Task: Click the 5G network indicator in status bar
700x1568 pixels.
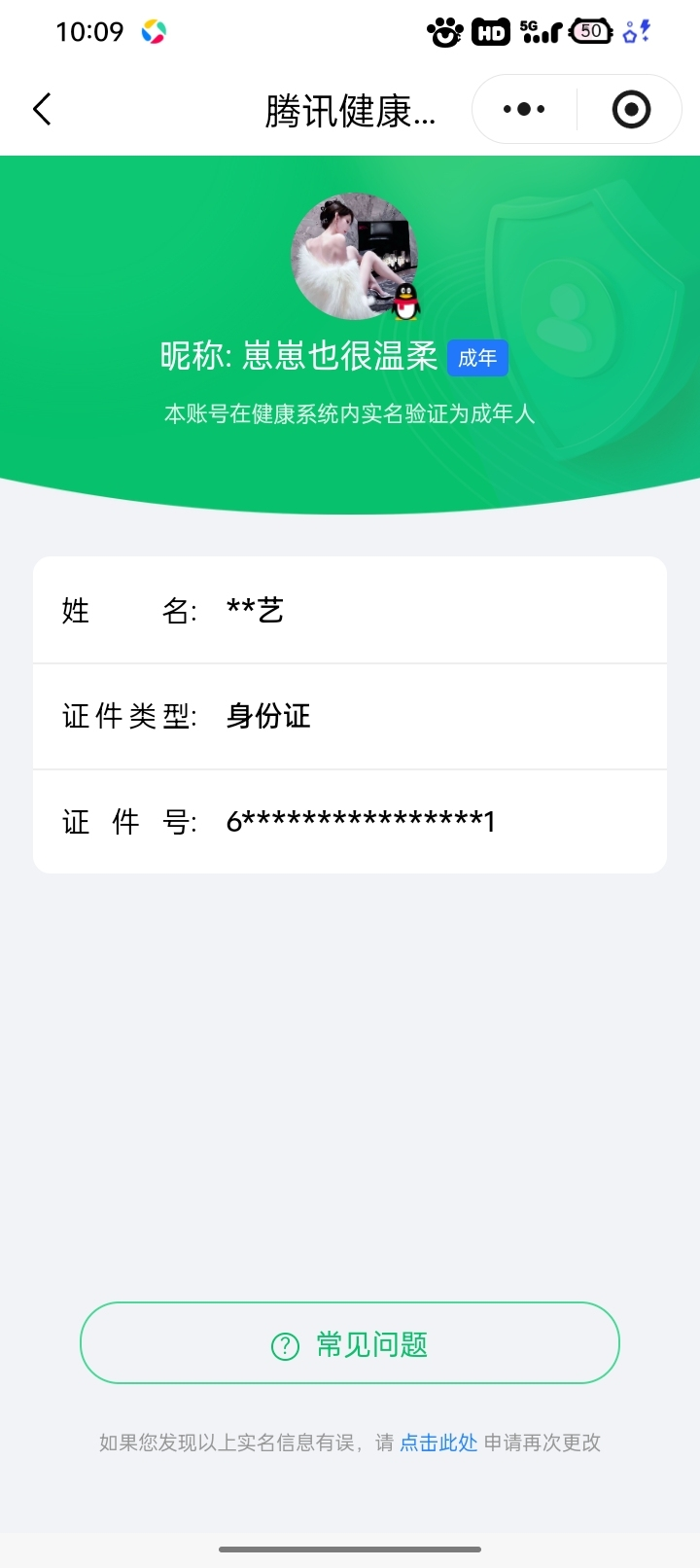Action: tap(530, 27)
